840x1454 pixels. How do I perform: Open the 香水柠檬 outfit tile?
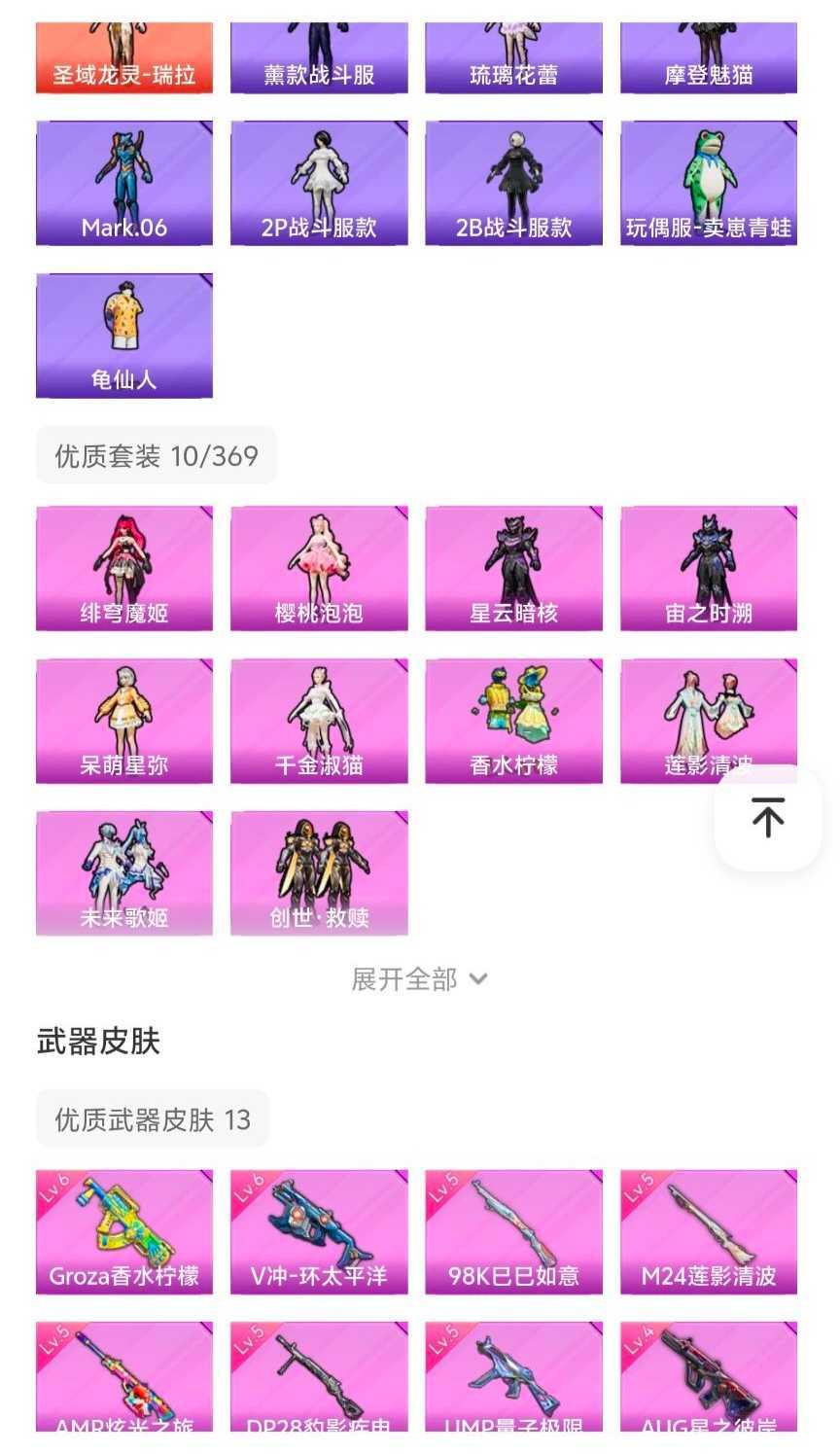[513, 721]
